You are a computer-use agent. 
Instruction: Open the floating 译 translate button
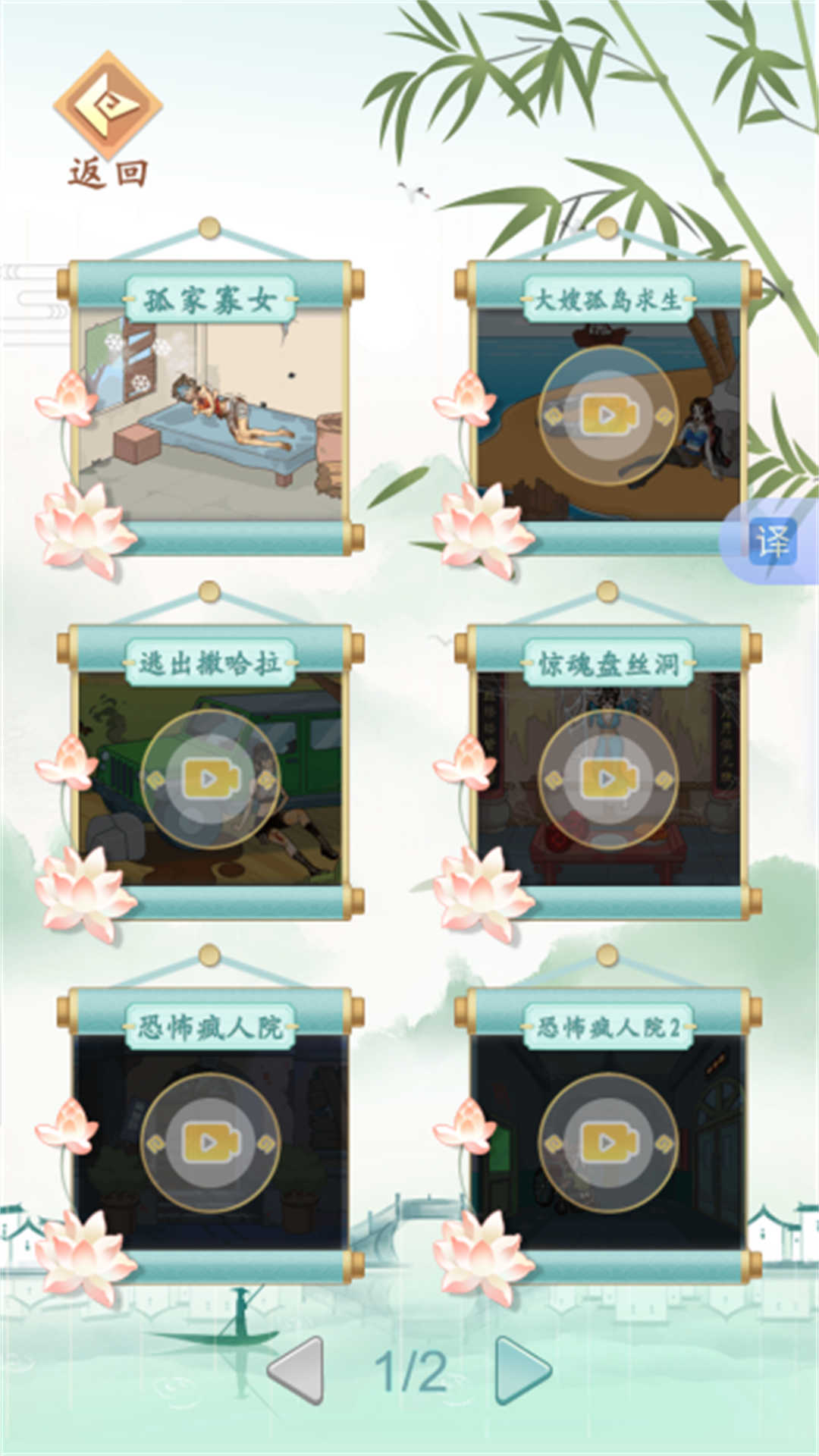click(x=772, y=541)
